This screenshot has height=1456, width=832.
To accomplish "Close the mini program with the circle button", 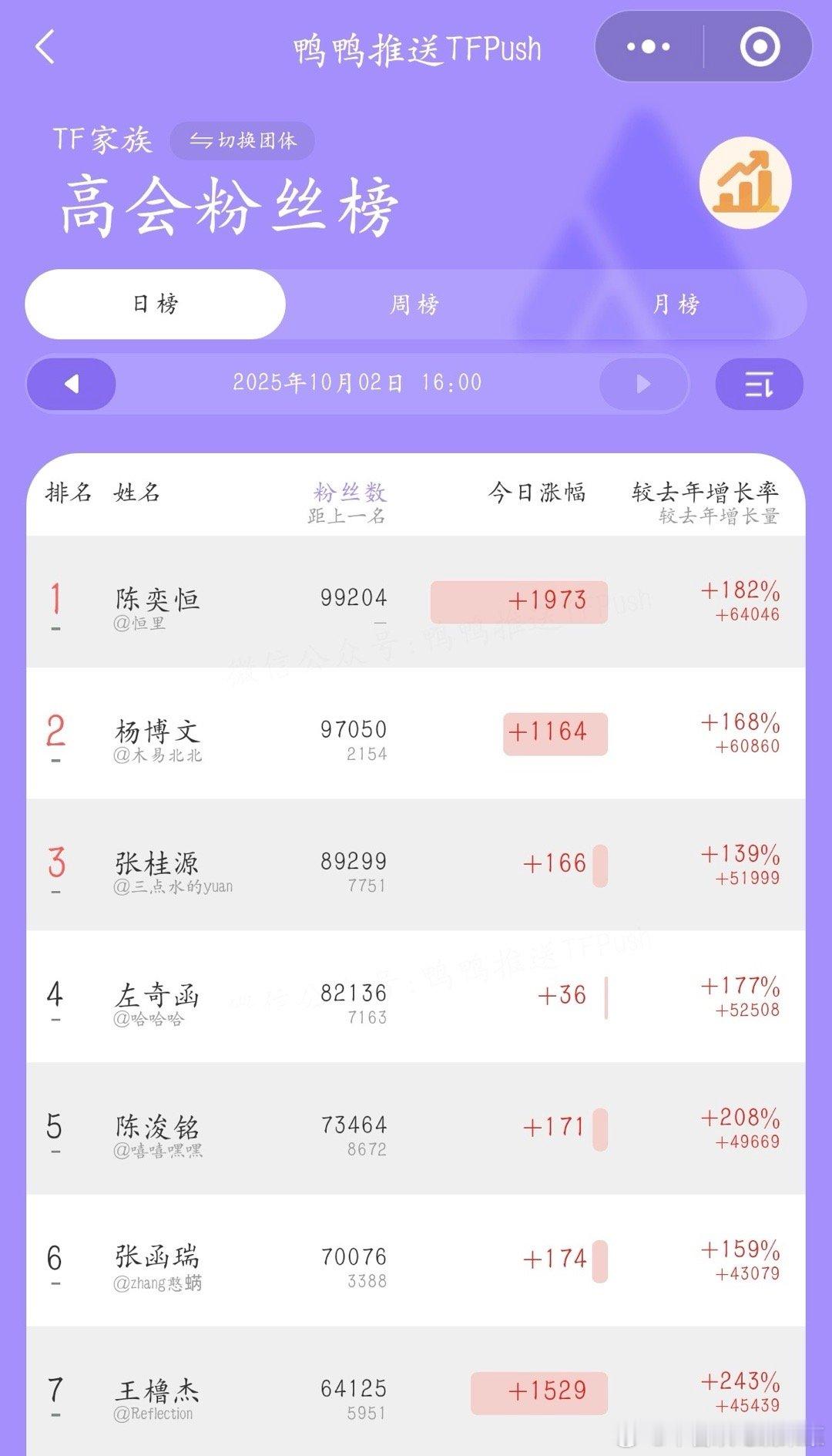I will pos(760,47).
